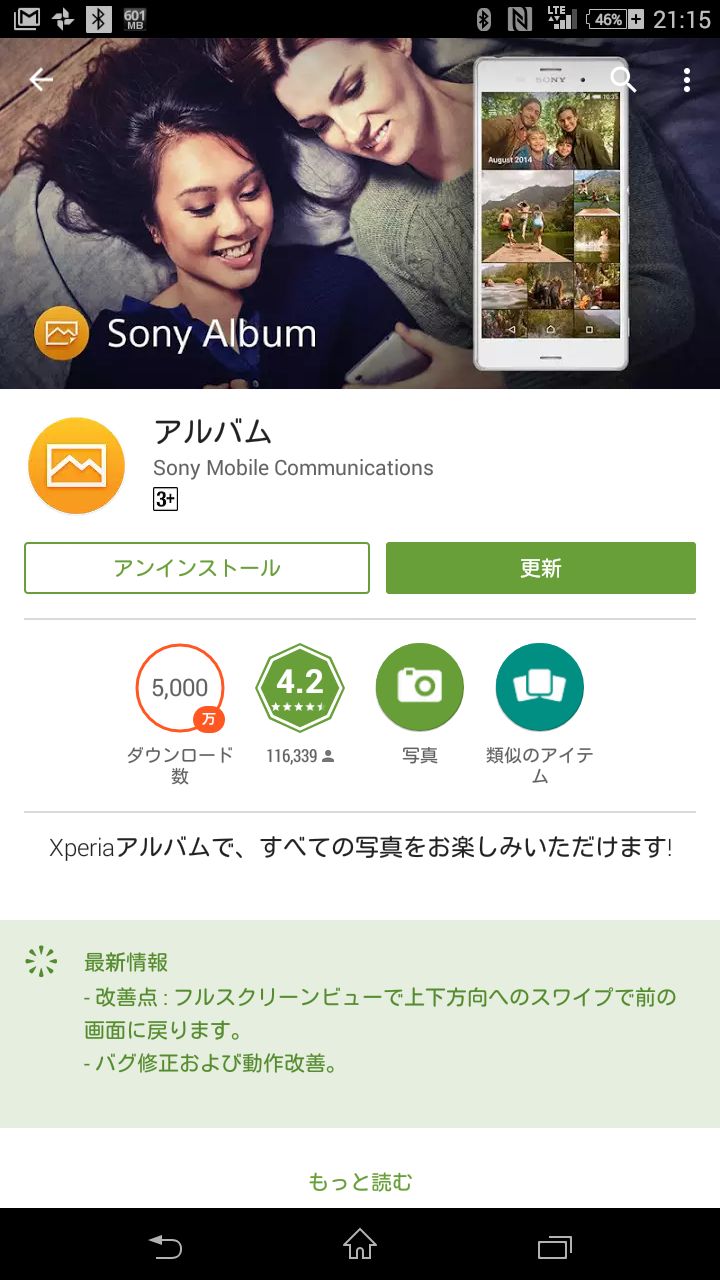Open the three-dot overflow menu
720x1280 pixels.
pos(687,80)
